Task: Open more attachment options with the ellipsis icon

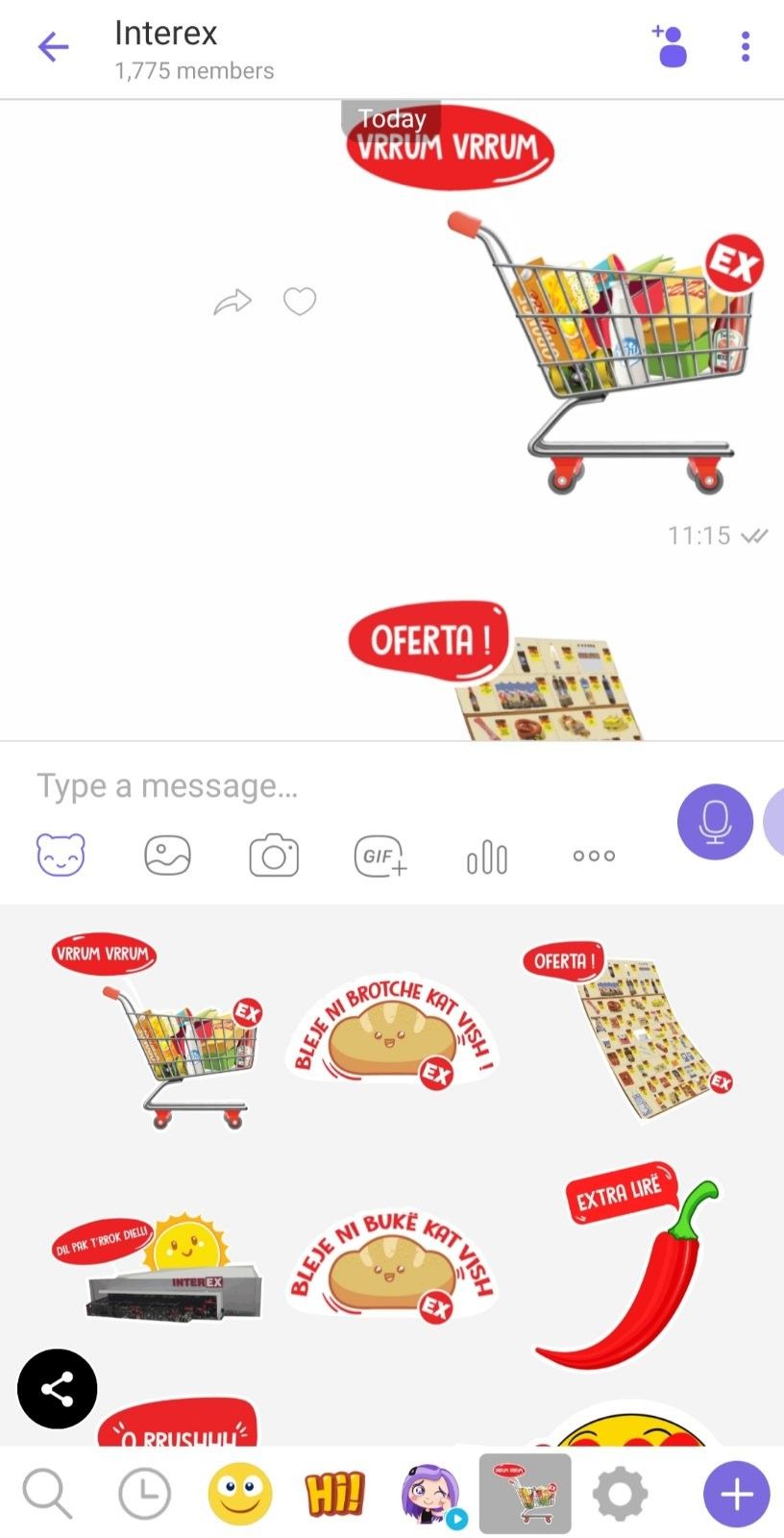Action: pos(593,856)
